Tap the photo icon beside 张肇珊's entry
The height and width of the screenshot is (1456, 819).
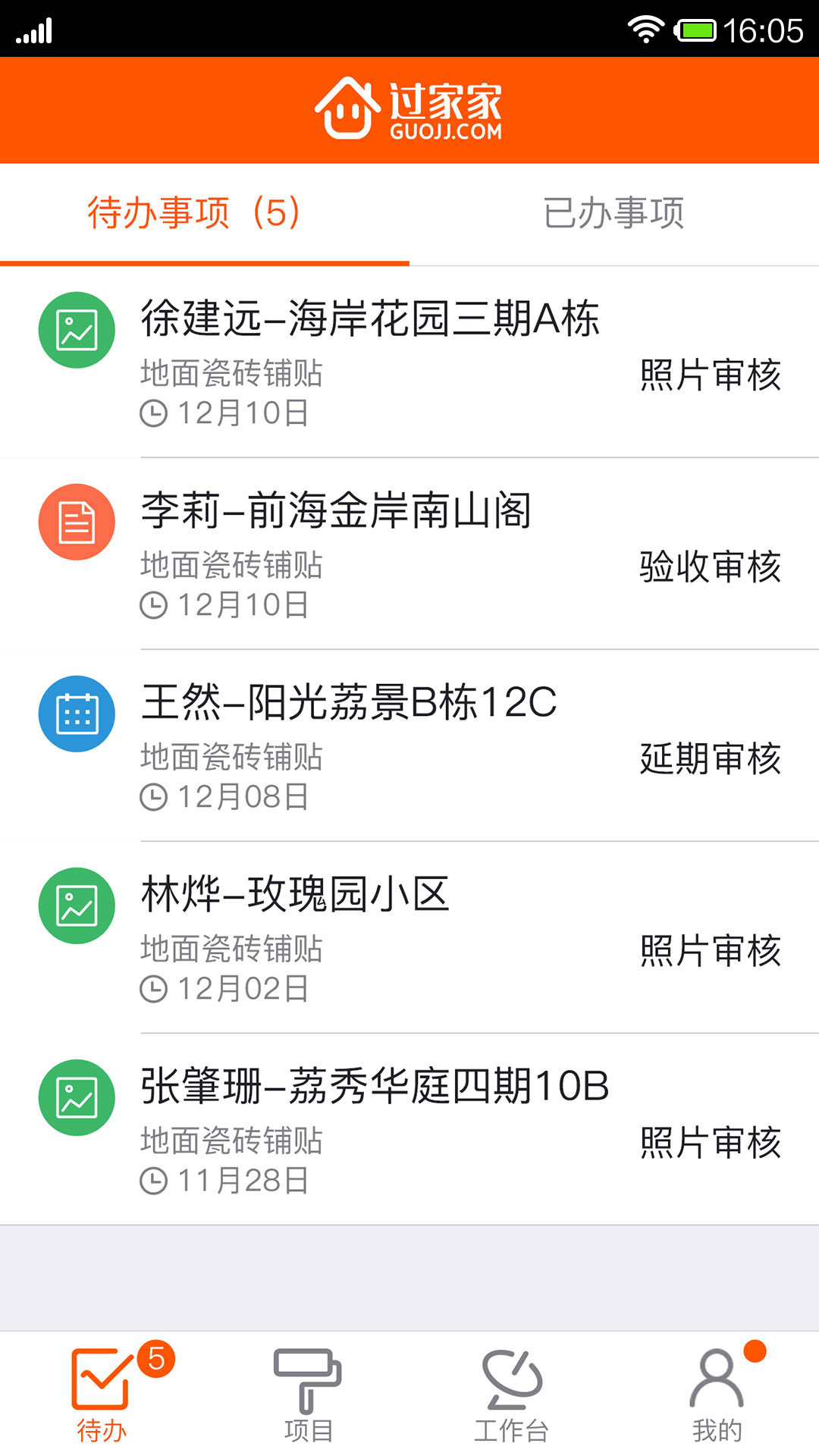(77, 1097)
